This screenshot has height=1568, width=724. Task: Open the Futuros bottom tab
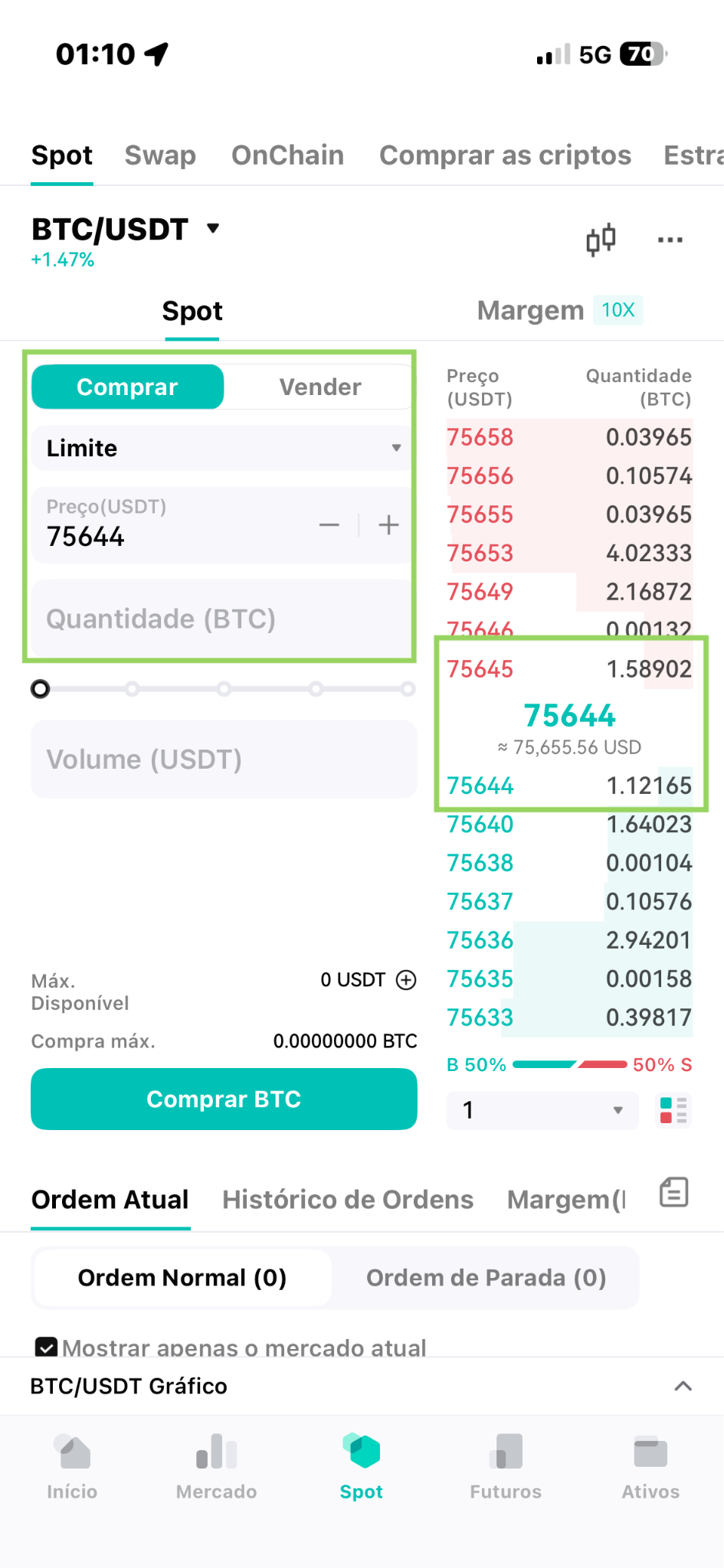(x=506, y=1467)
